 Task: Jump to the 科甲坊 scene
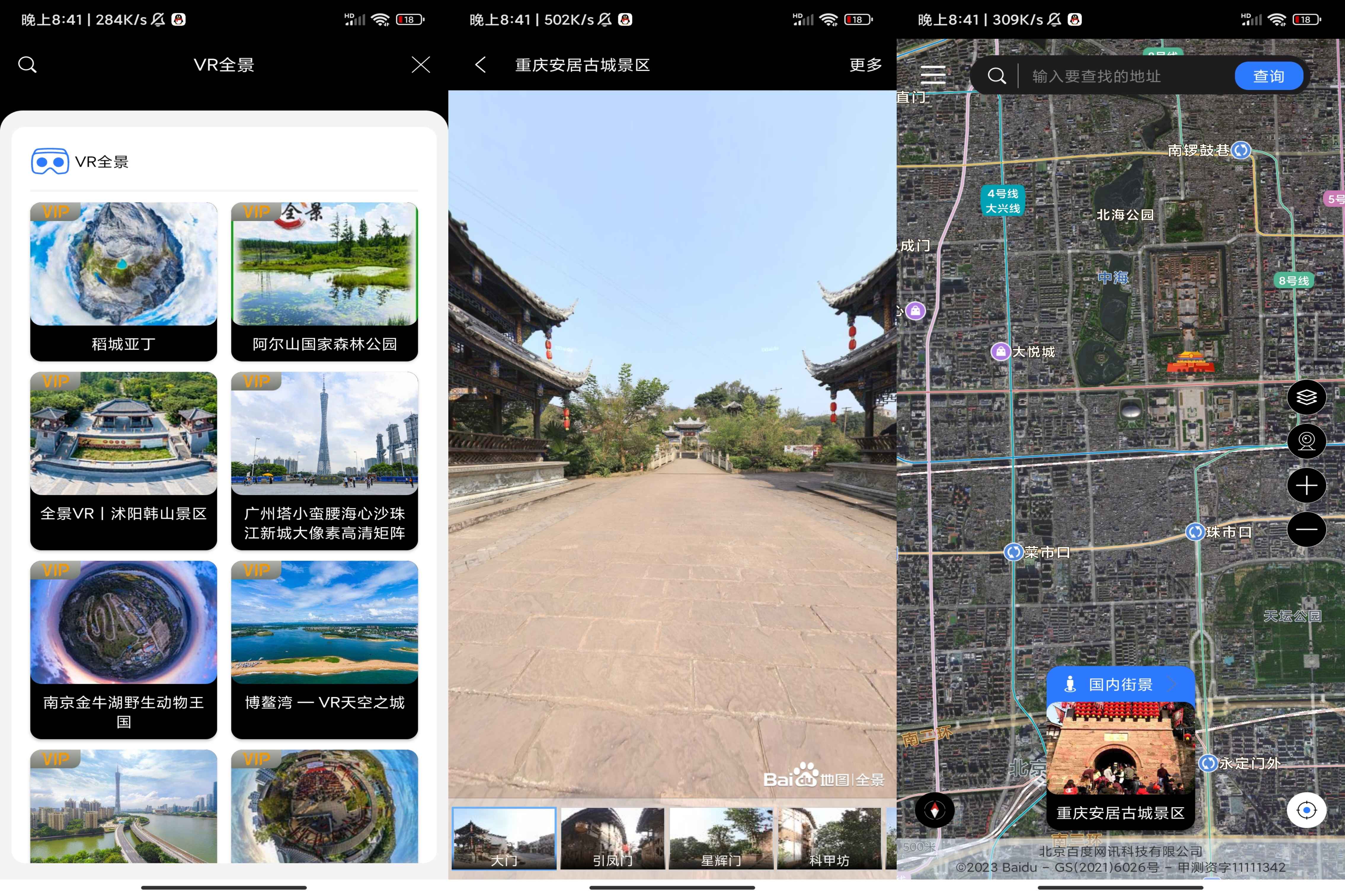click(829, 838)
